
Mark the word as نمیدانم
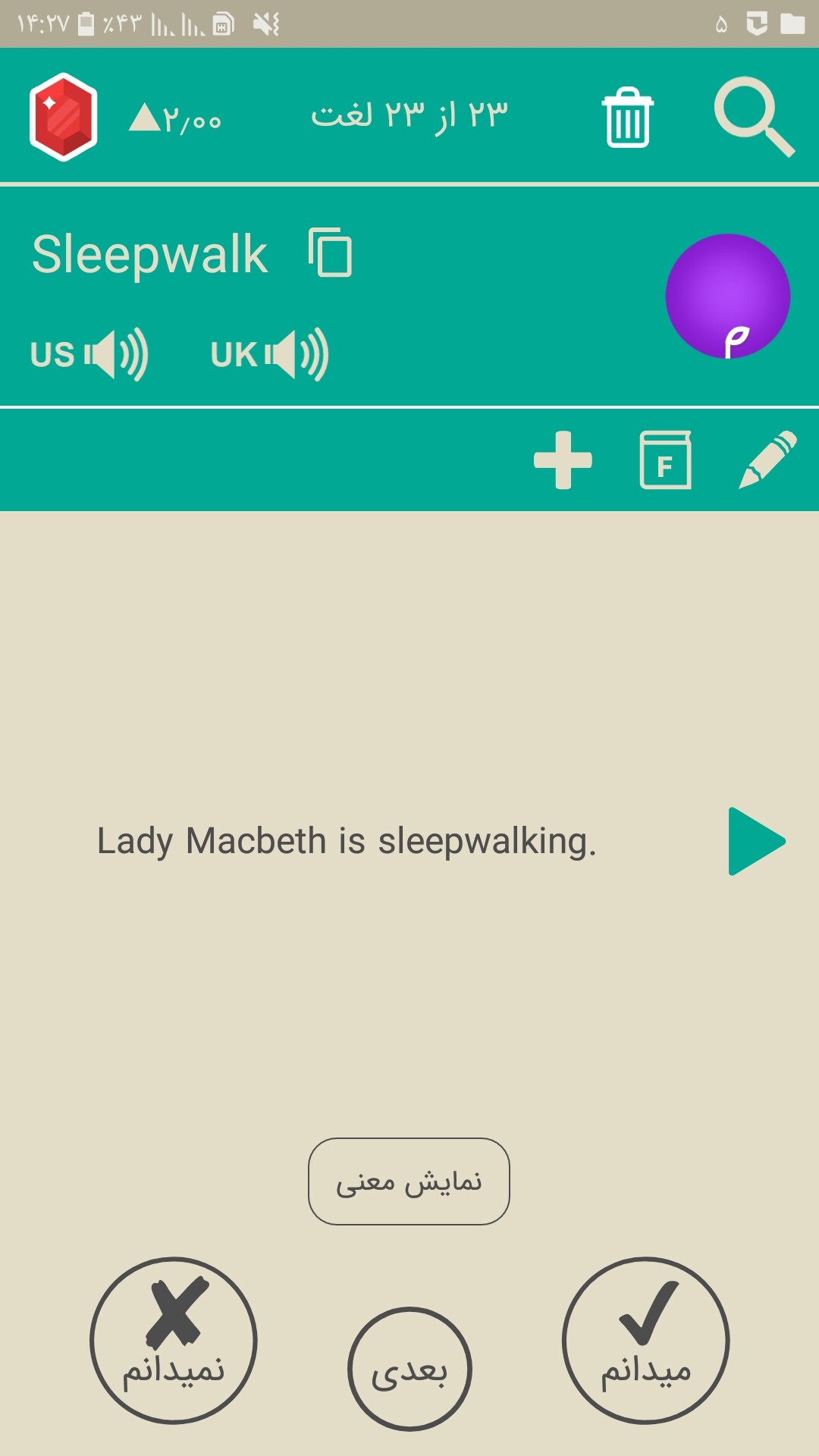pyautogui.click(x=174, y=1340)
